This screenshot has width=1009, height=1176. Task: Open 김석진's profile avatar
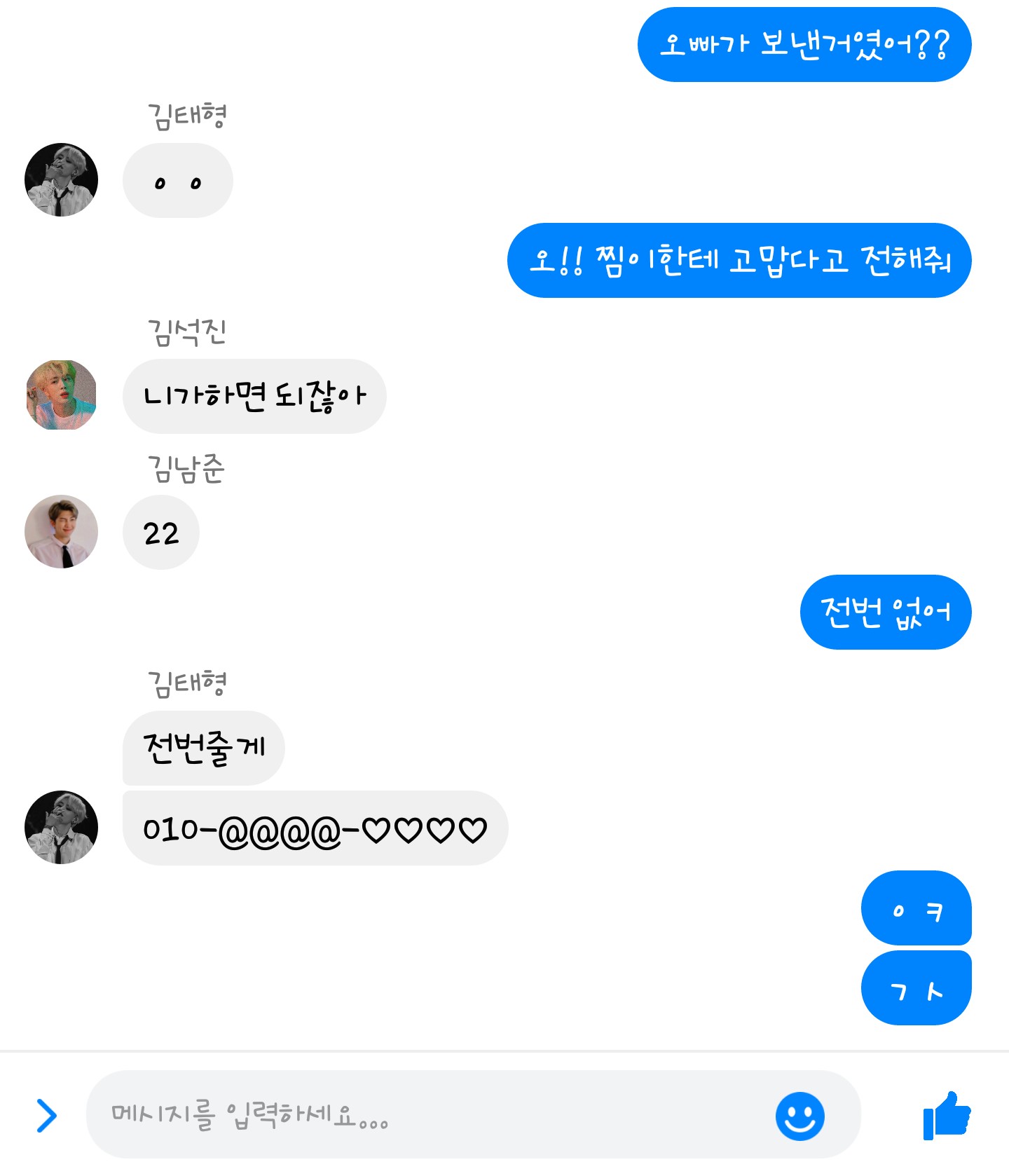click(61, 395)
